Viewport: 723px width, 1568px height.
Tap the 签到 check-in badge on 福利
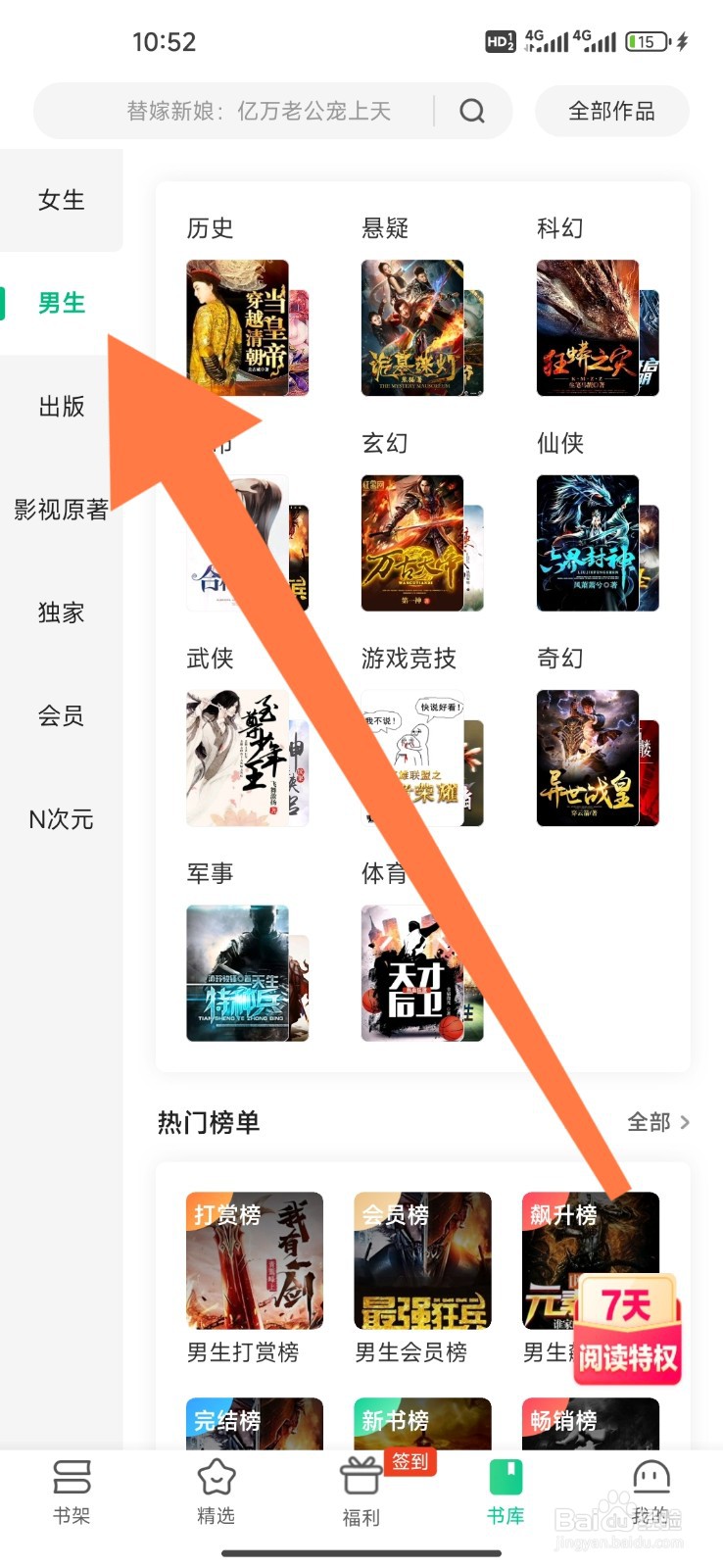[x=412, y=1462]
